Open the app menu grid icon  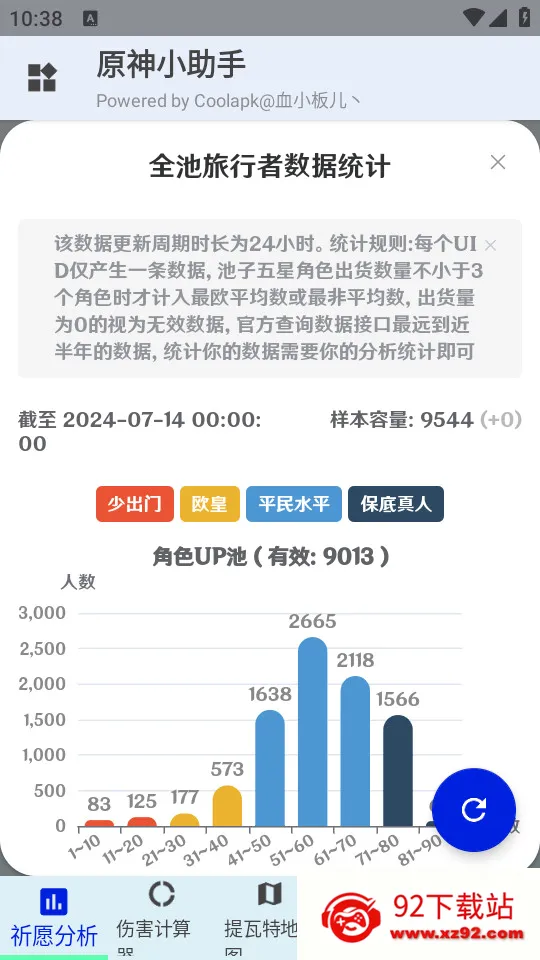42,78
